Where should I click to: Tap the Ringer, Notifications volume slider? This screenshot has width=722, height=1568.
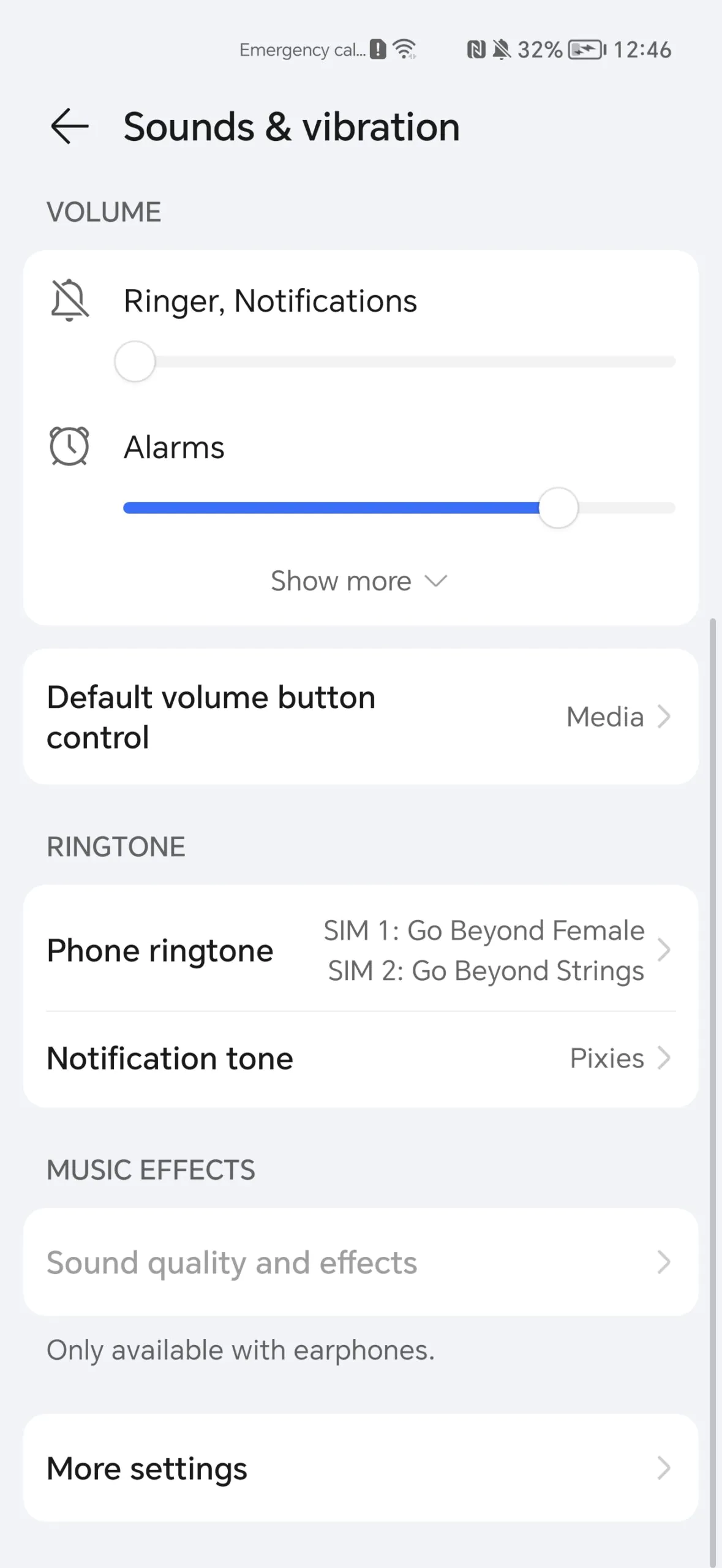tap(395, 362)
